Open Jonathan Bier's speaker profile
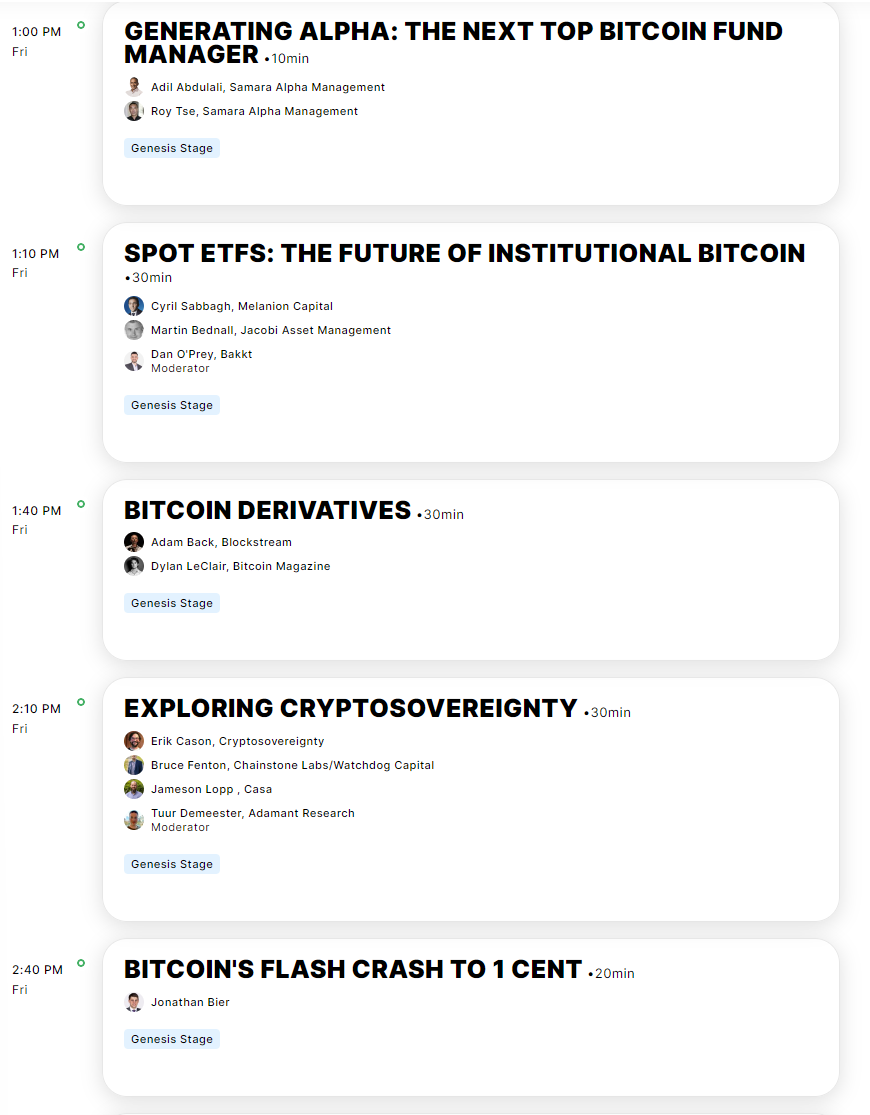Screen dimensions: 870x1115 [190, 1002]
